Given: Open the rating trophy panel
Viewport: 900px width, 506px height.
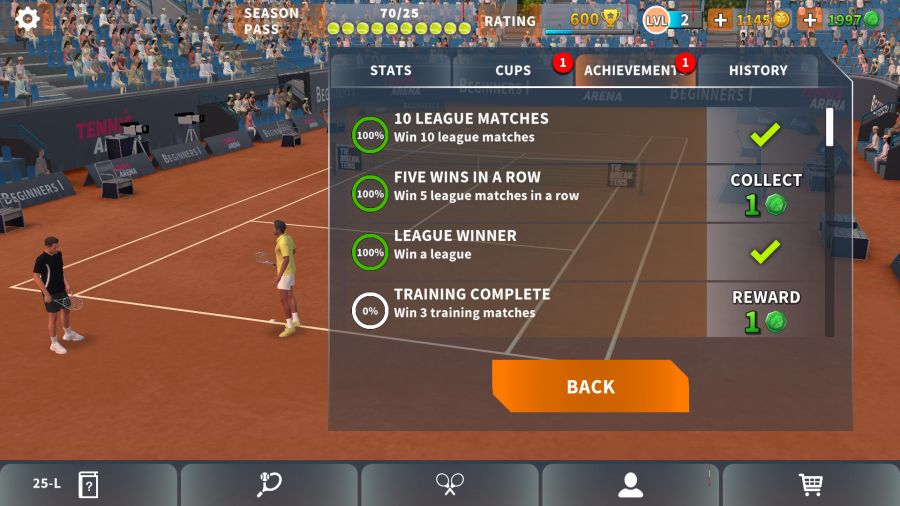Looking at the screenshot, I should pos(585,20).
